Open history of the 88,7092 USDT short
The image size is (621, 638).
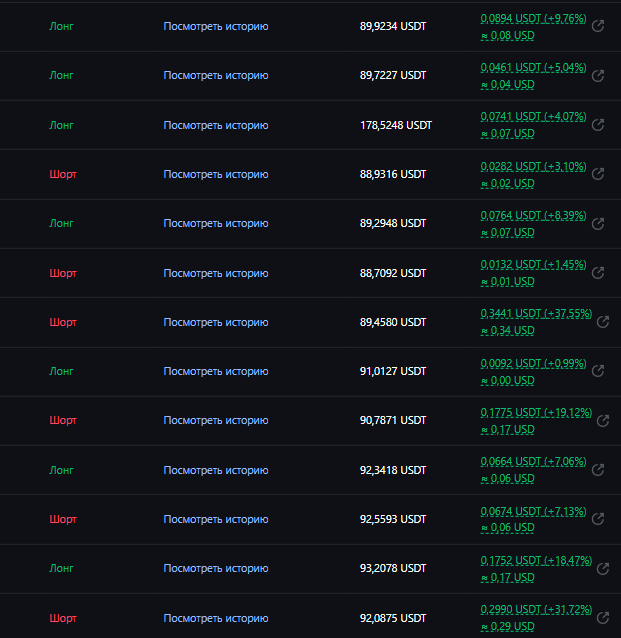(x=216, y=273)
